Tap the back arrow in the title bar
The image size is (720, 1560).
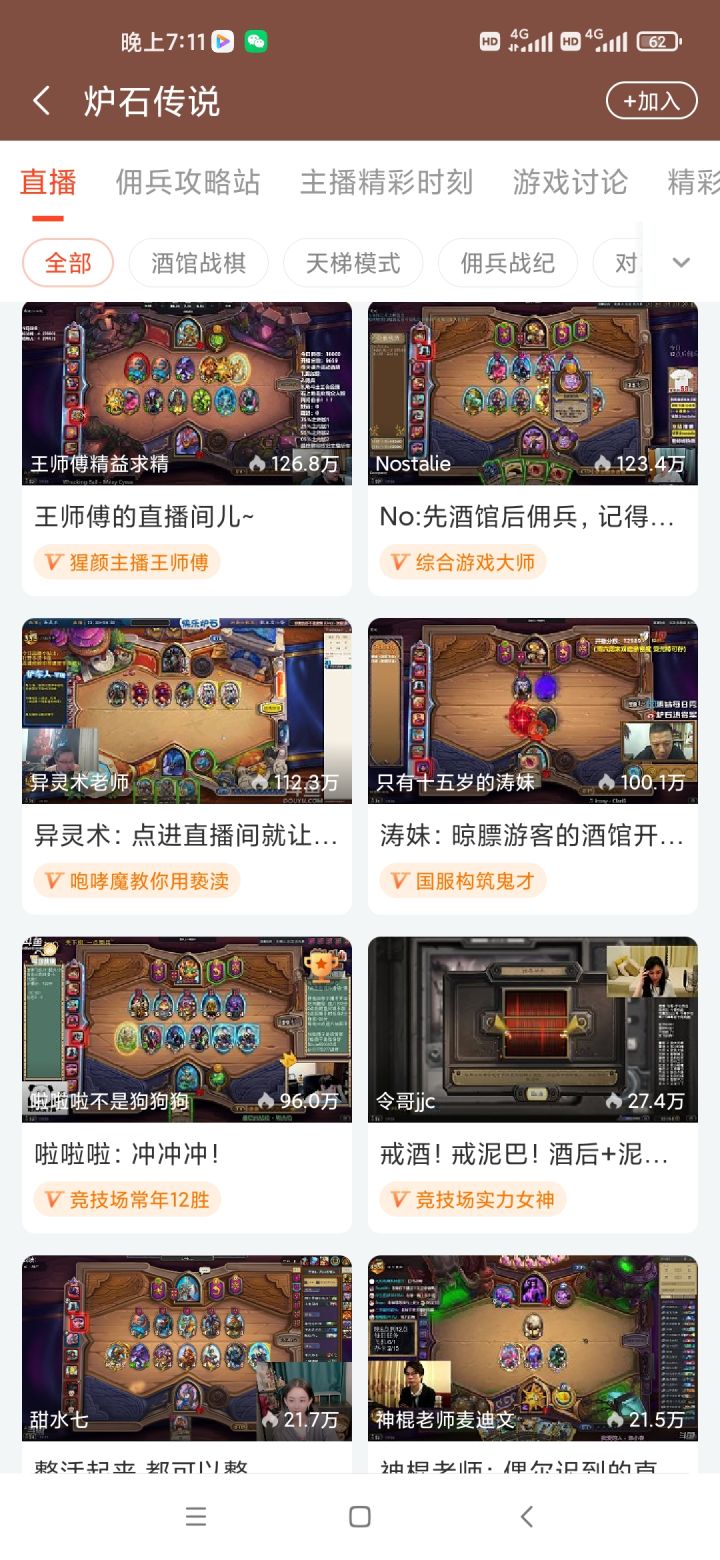coord(41,101)
